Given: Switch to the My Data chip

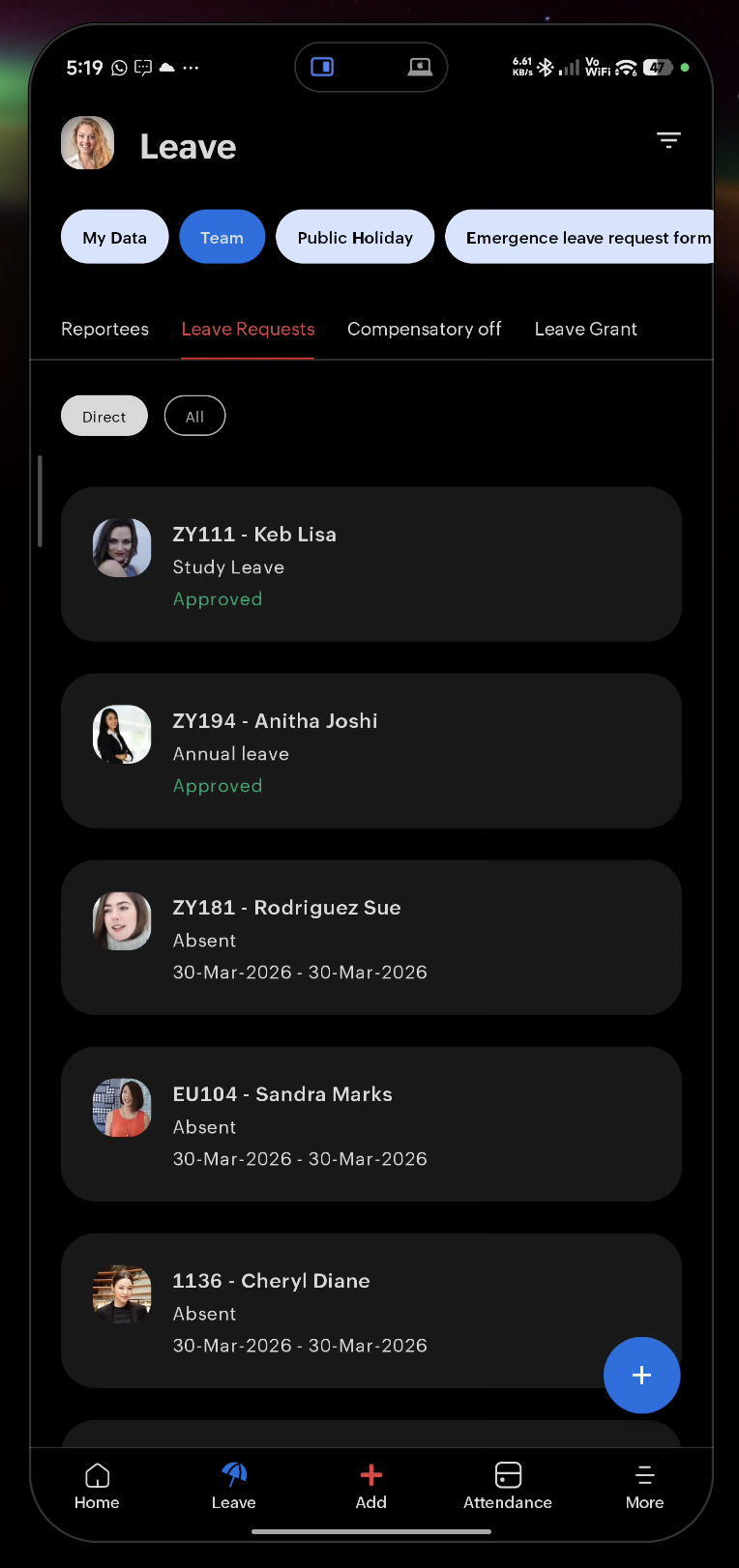Looking at the screenshot, I should (115, 237).
